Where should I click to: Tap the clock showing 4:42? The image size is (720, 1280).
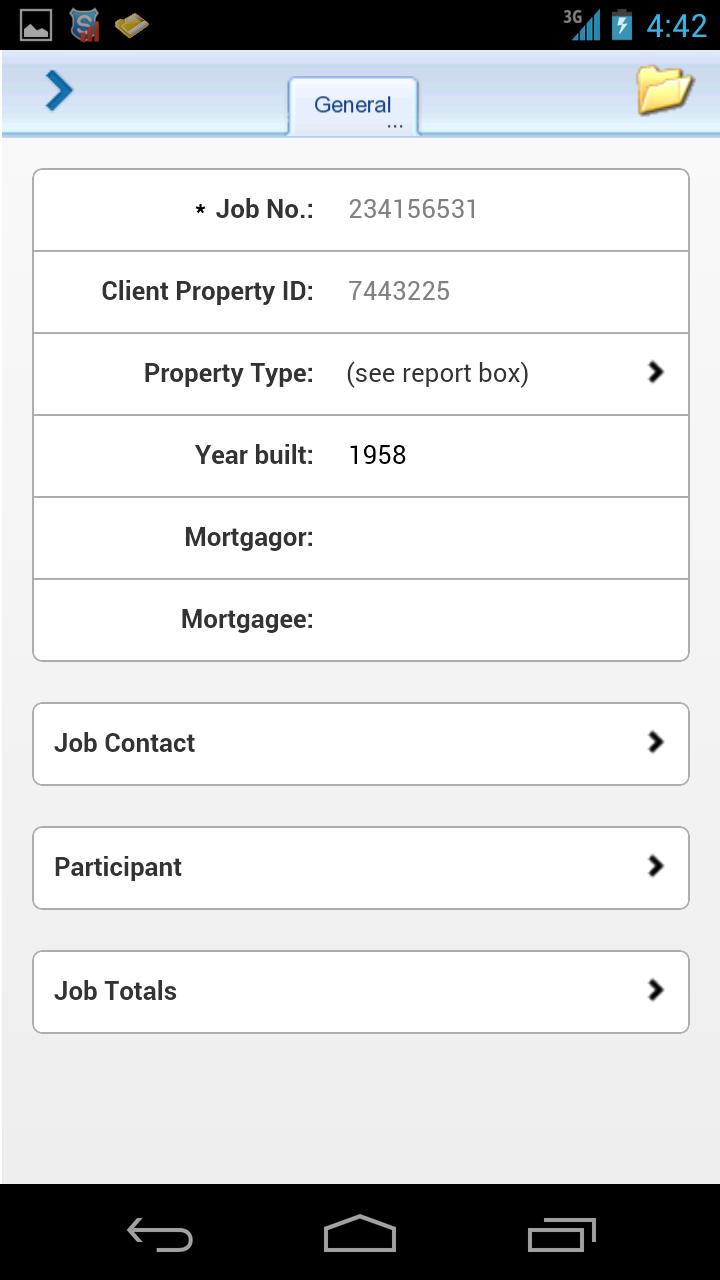[x=678, y=24]
